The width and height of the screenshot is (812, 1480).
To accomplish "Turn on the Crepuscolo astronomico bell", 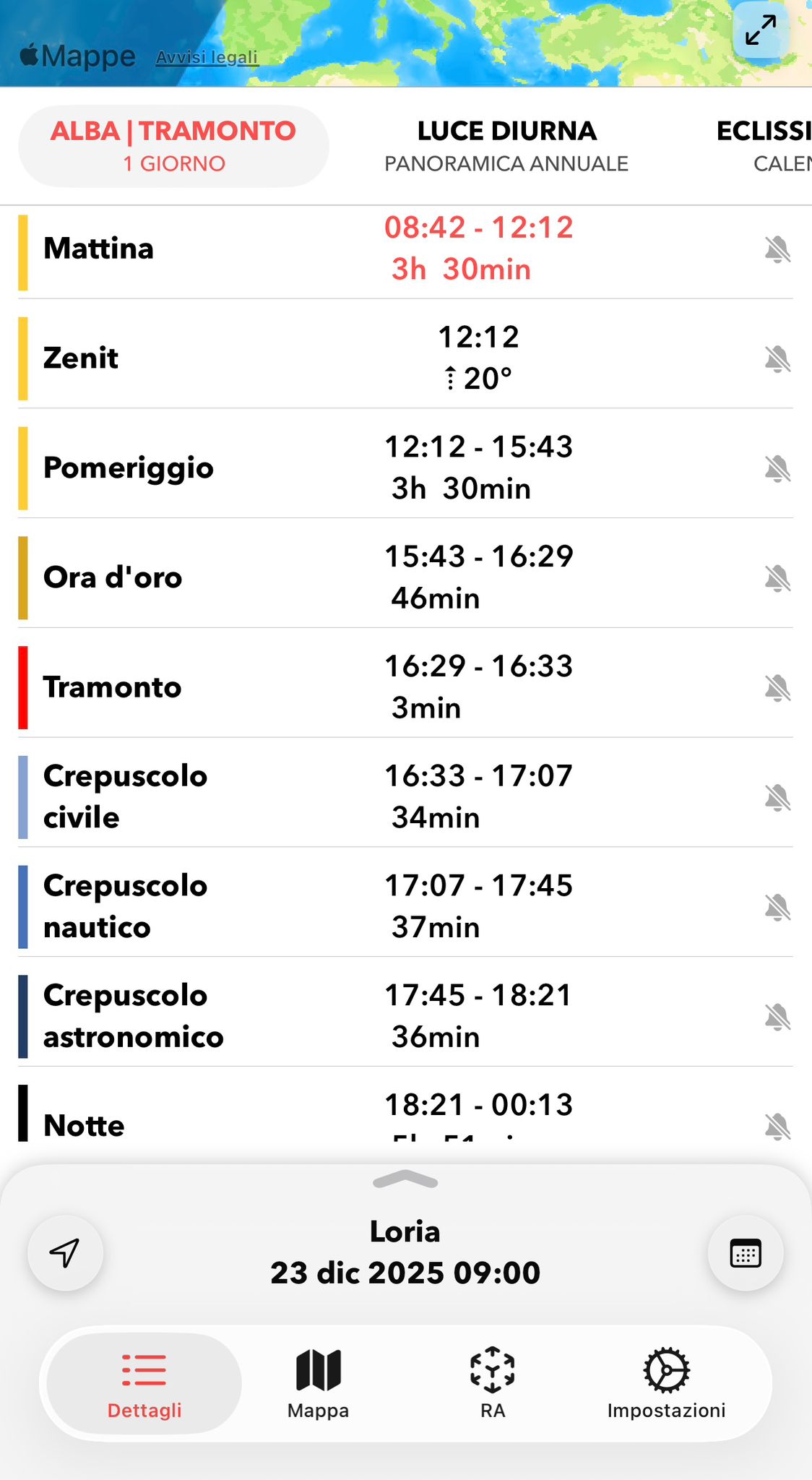I will click(777, 1017).
